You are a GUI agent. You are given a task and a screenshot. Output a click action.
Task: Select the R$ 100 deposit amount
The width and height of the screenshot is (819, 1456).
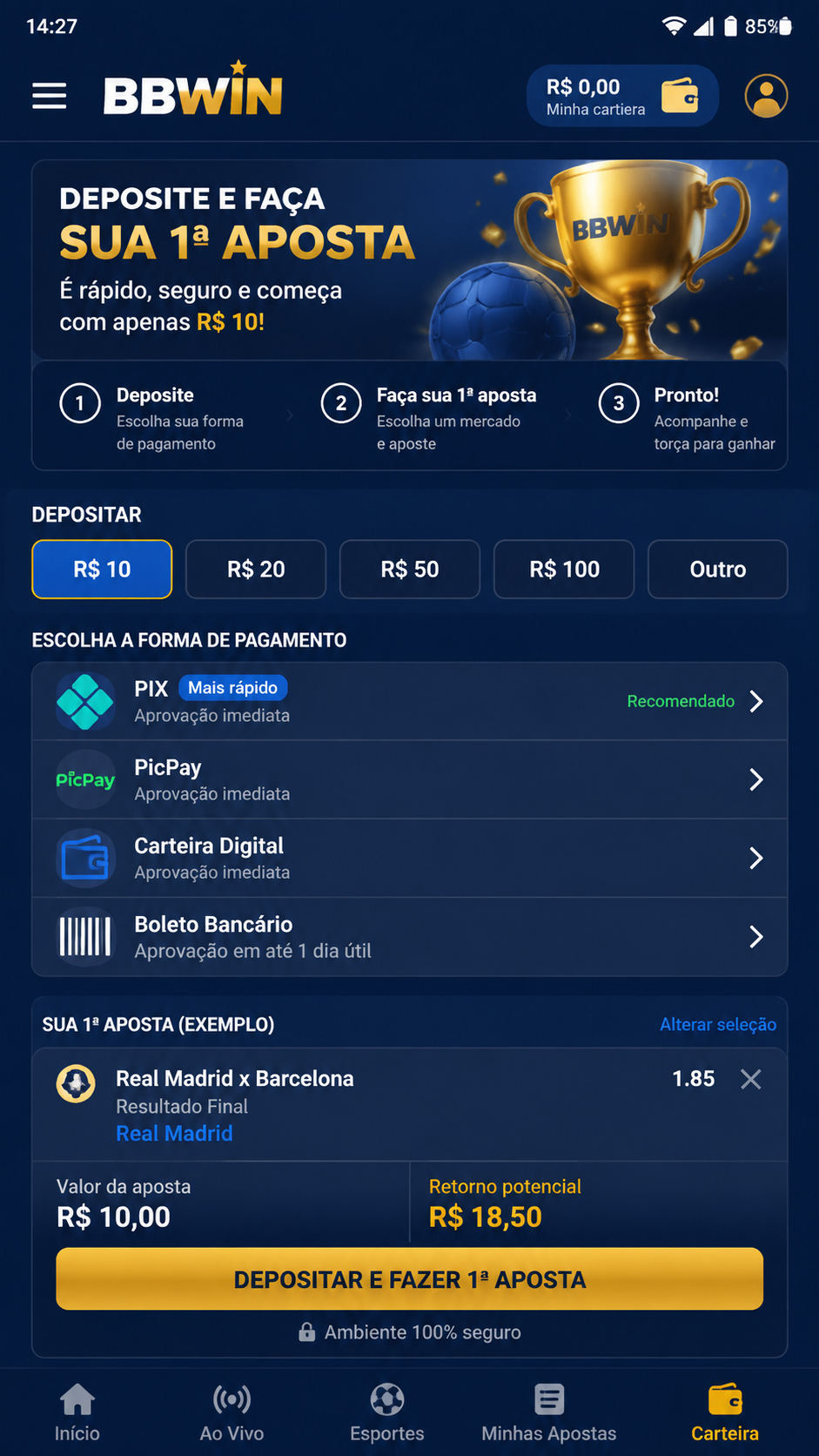(564, 570)
